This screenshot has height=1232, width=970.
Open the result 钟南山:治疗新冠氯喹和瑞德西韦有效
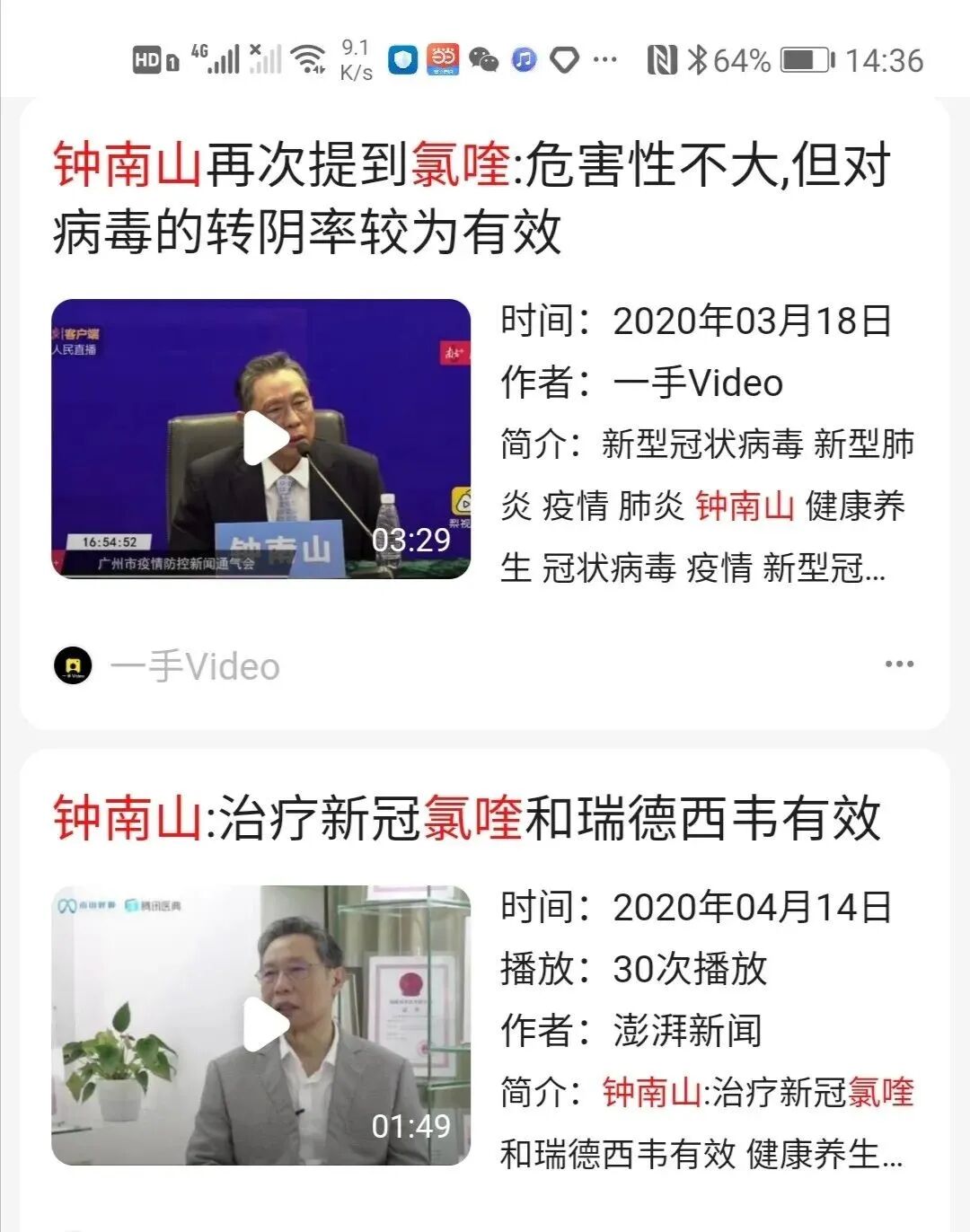467,818
